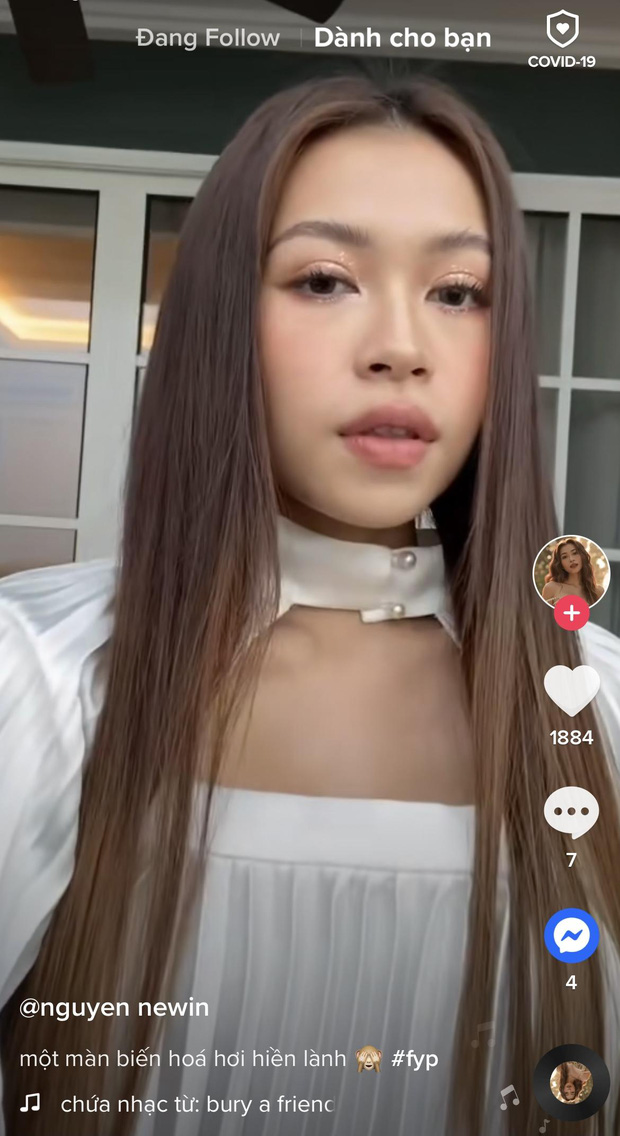The height and width of the screenshot is (1136, 620).
Task: Open the bury a friend sound title
Action: [x=196, y=1104]
